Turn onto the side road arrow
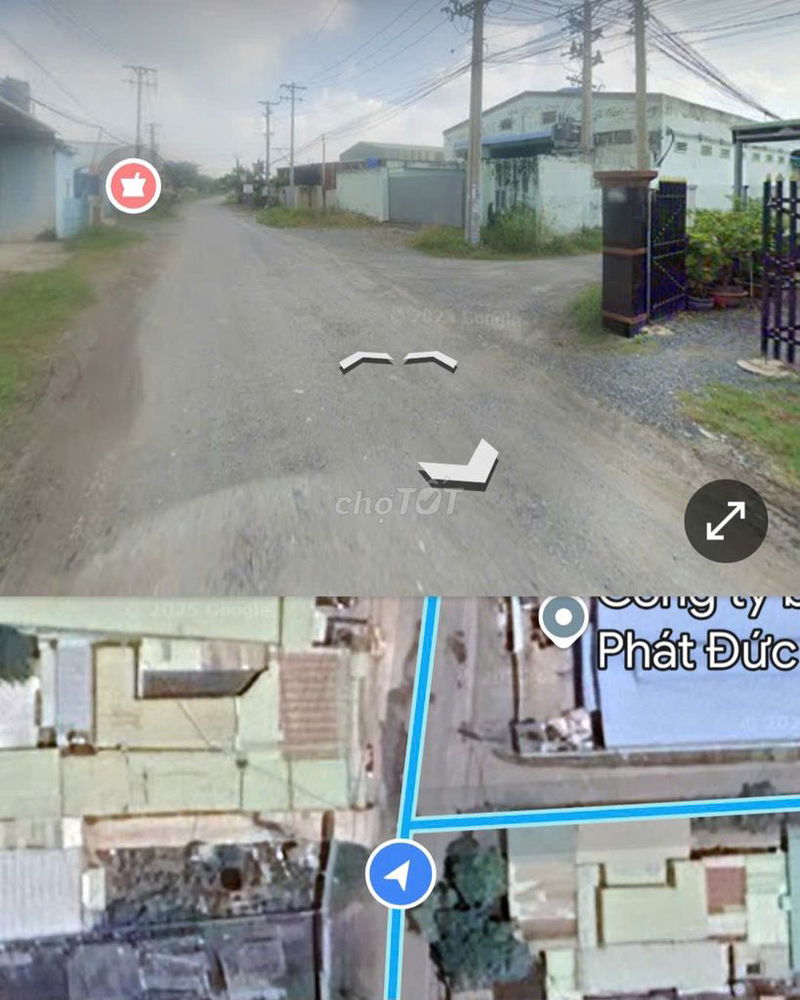 coord(459,466)
